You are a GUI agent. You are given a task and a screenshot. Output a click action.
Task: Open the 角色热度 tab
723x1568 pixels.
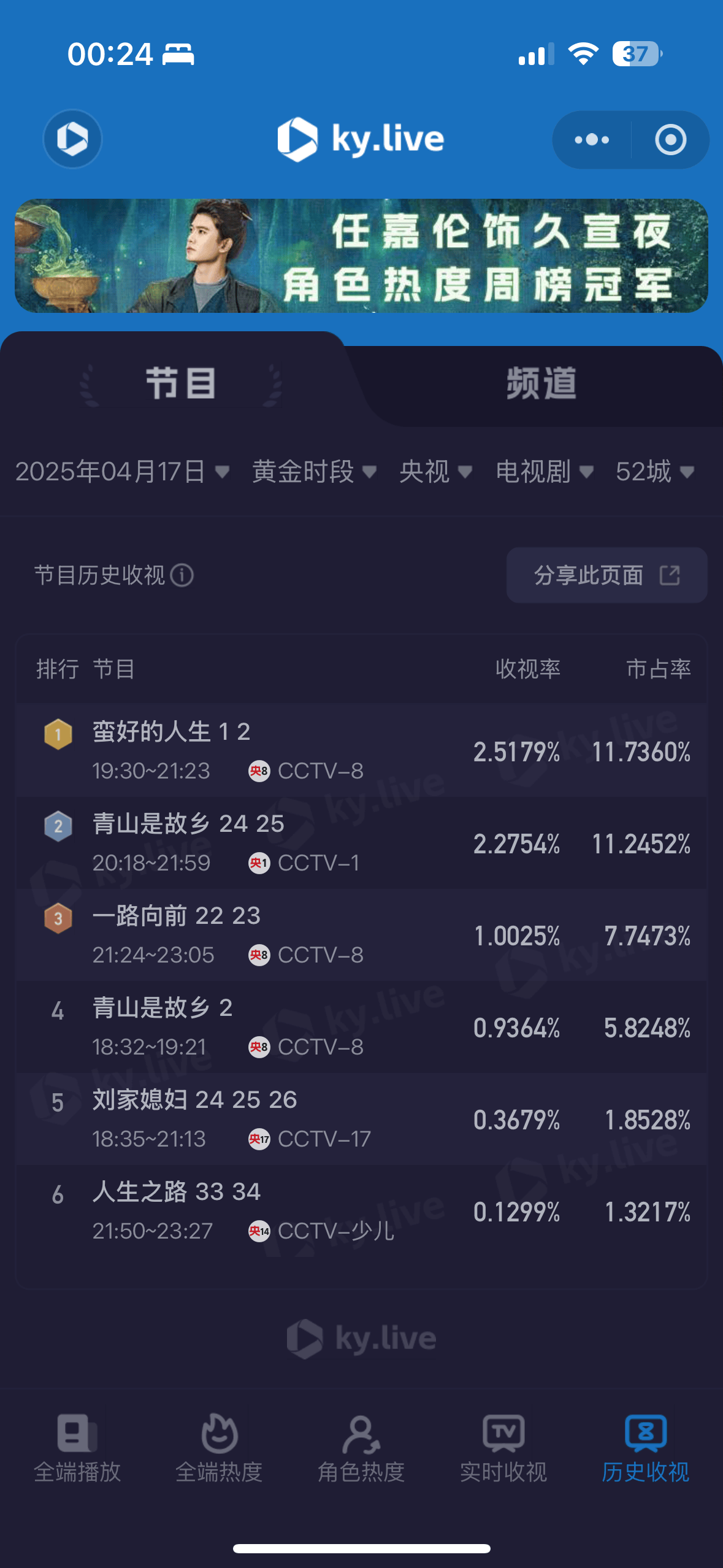pyautogui.click(x=361, y=1449)
